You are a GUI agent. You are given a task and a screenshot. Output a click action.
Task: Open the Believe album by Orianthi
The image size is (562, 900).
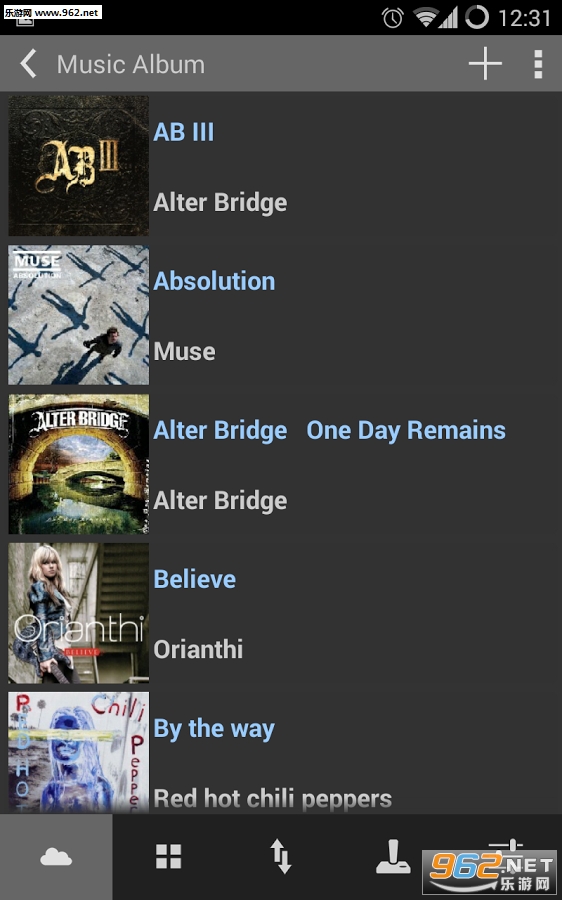pyautogui.click(x=281, y=614)
